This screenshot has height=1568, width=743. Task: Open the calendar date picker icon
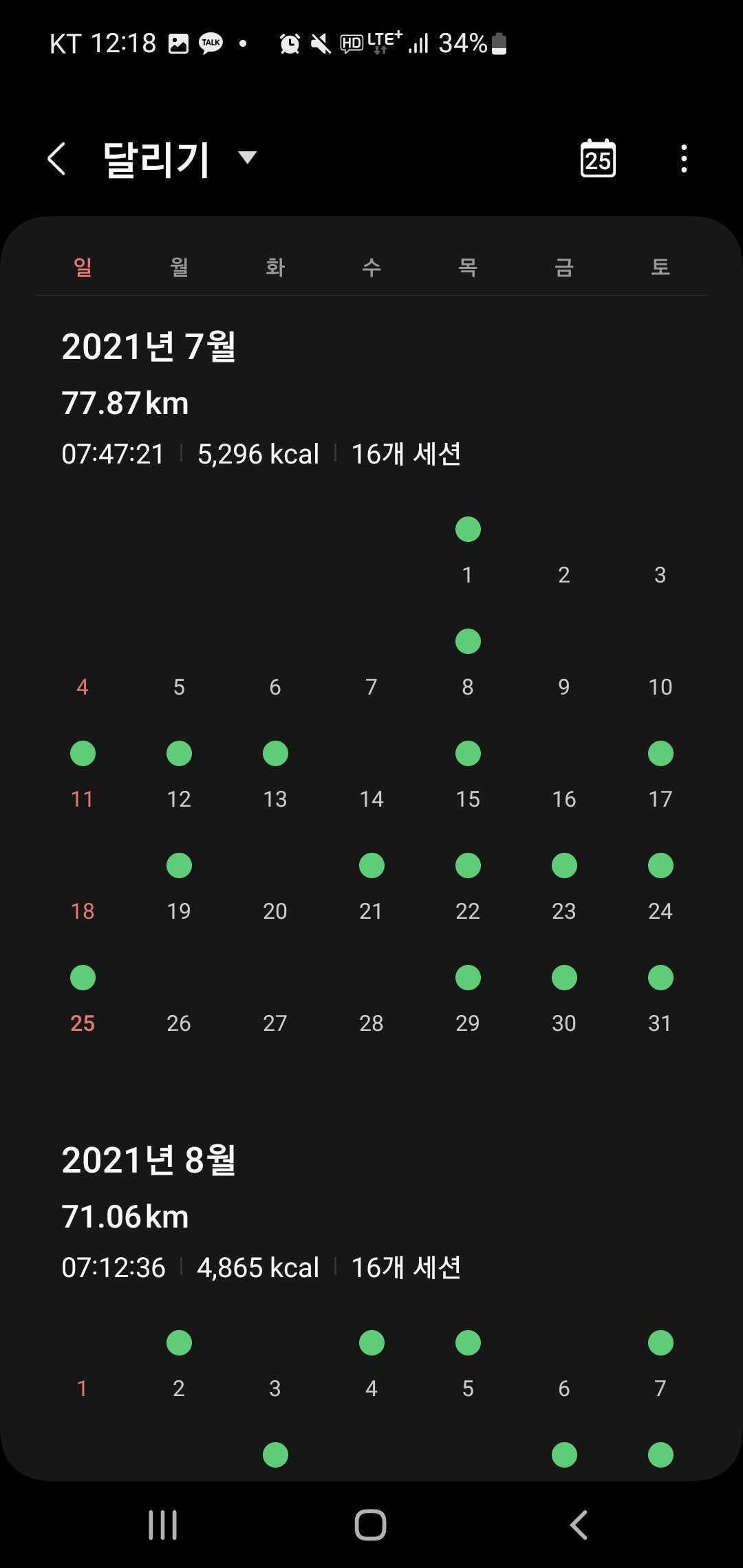(x=597, y=157)
